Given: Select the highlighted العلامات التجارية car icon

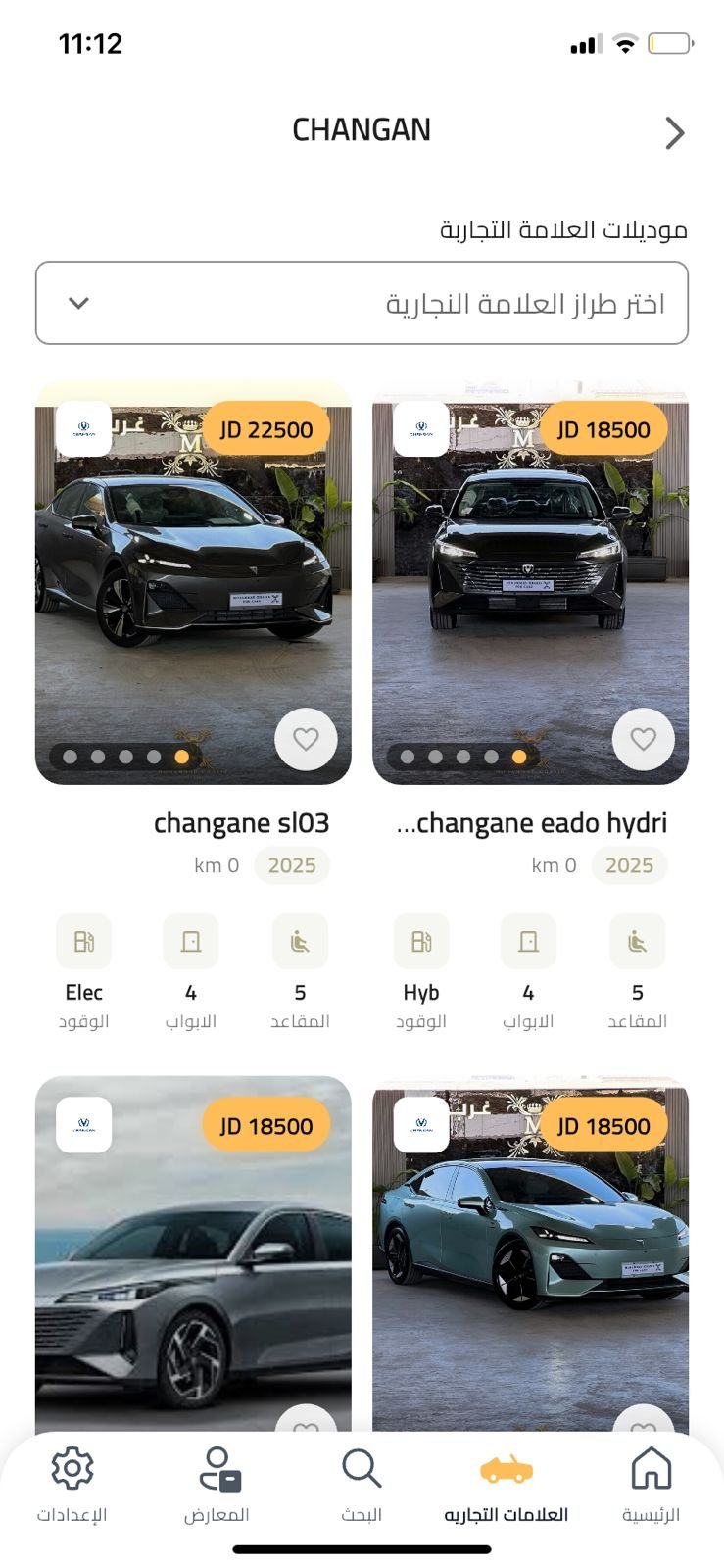Looking at the screenshot, I should pos(506,1467).
